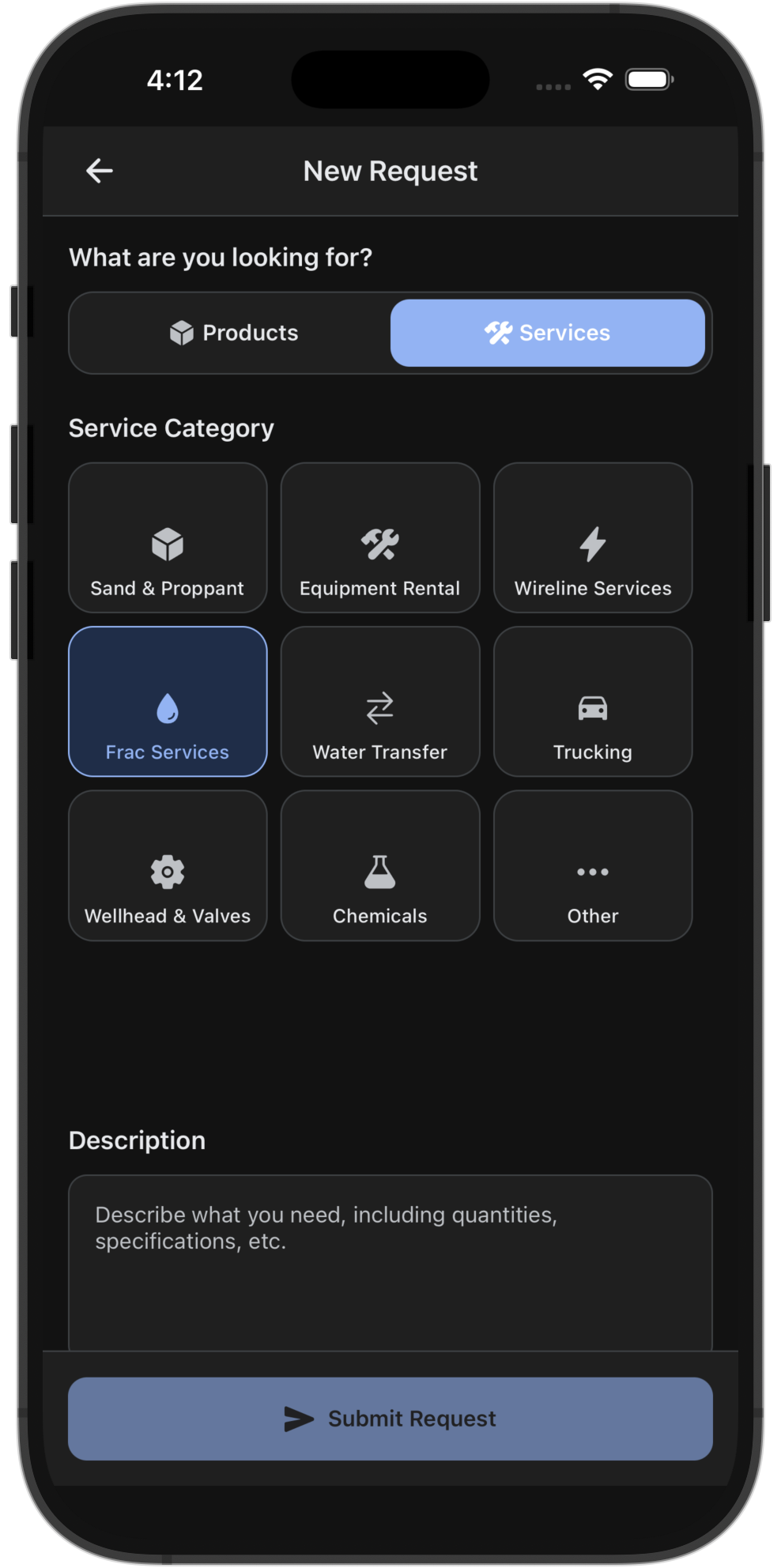The image size is (781, 1568).
Task: Select Equipment Rental category
Action: pos(380,537)
